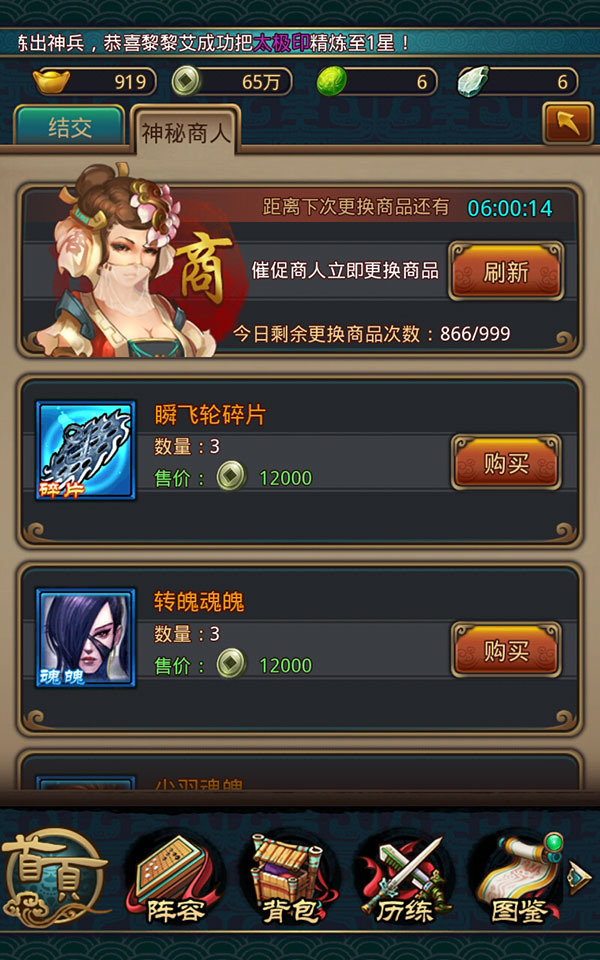The height and width of the screenshot is (960, 600).
Task: Tap the back arrow button
Action: pos(567,124)
